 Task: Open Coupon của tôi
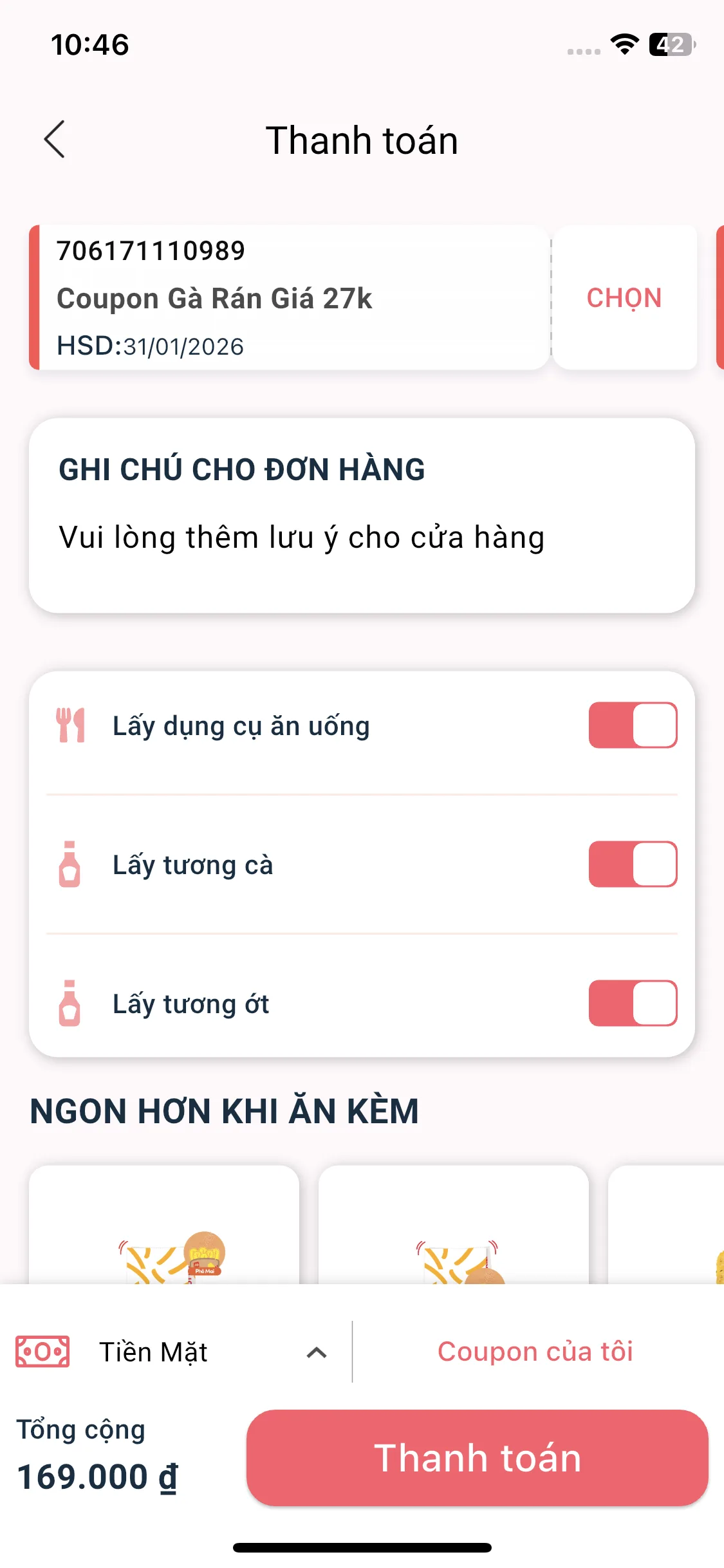click(535, 1352)
